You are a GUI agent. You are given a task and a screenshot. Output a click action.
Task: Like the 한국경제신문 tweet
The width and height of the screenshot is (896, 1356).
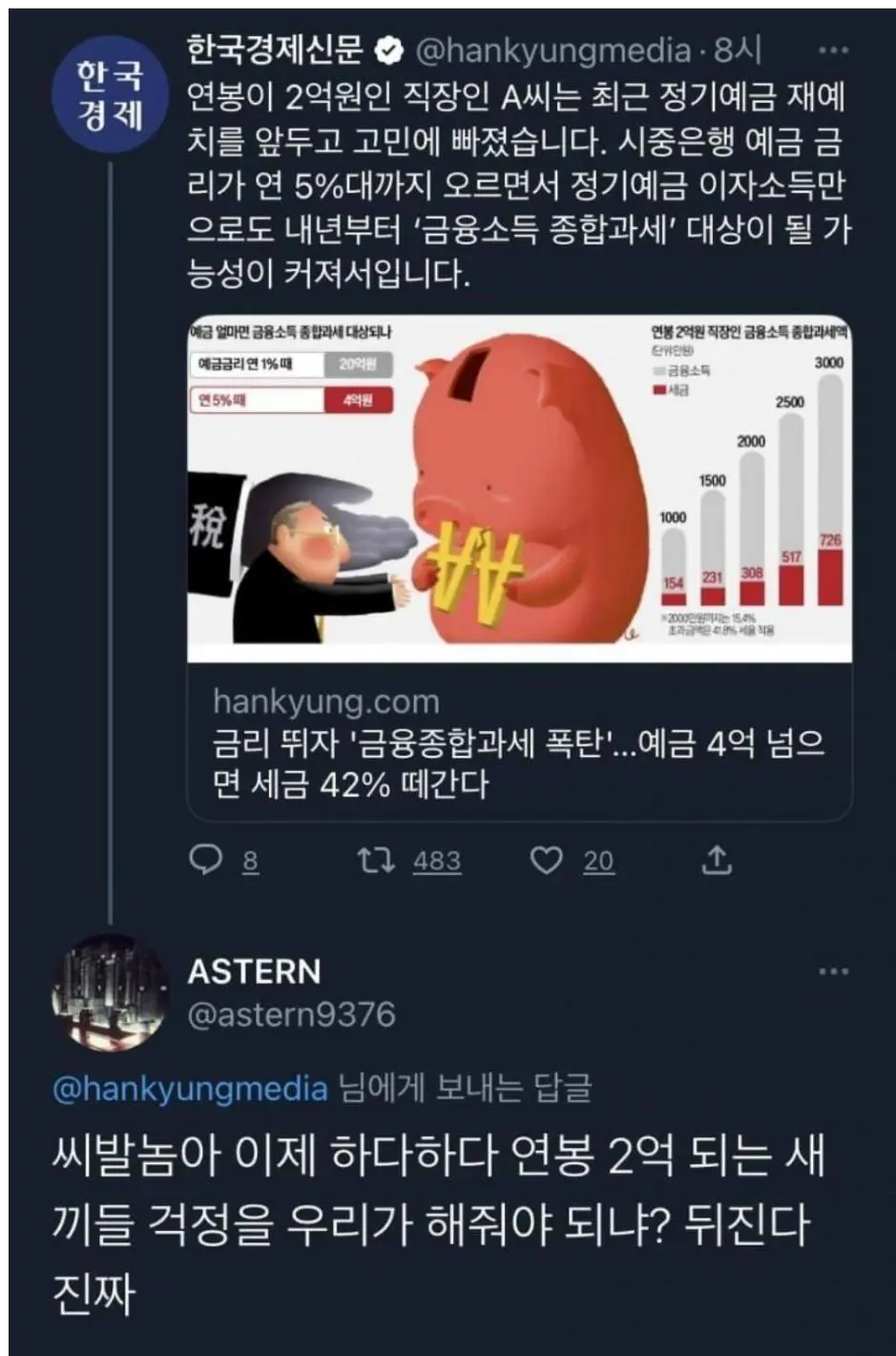(546, 861)
